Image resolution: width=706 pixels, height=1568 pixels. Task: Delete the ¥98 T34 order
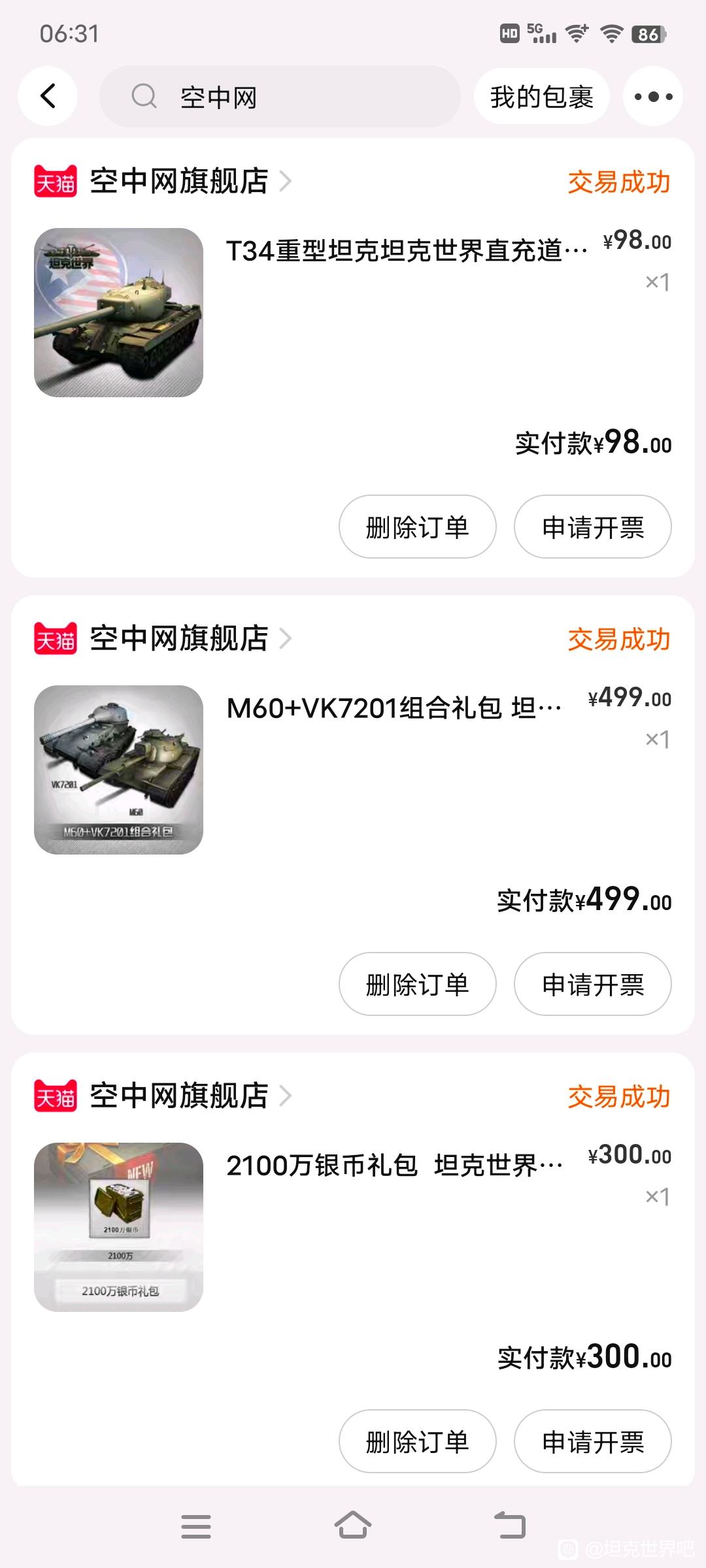tap(418, 527)
